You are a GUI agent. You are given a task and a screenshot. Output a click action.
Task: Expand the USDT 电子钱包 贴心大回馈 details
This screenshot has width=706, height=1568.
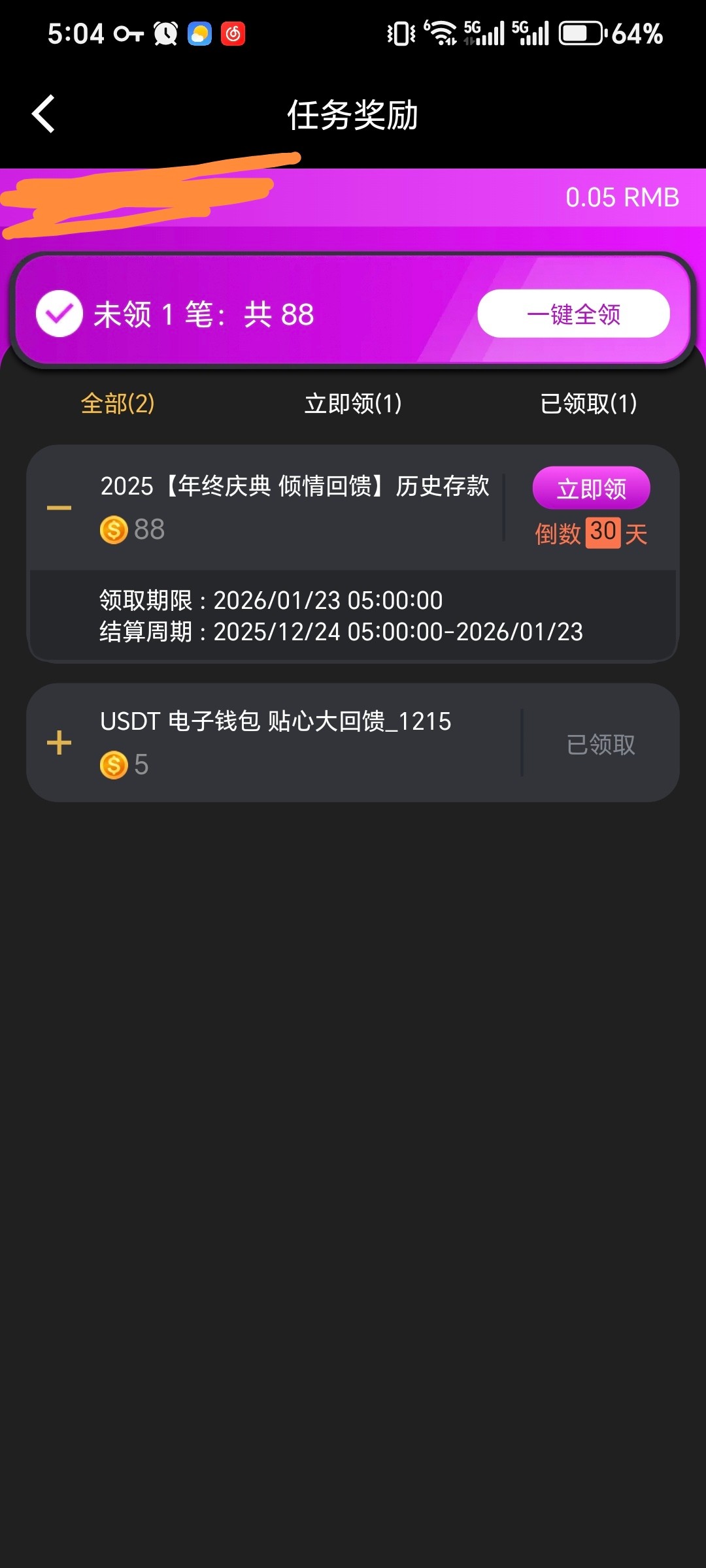(x=59, y=743)
